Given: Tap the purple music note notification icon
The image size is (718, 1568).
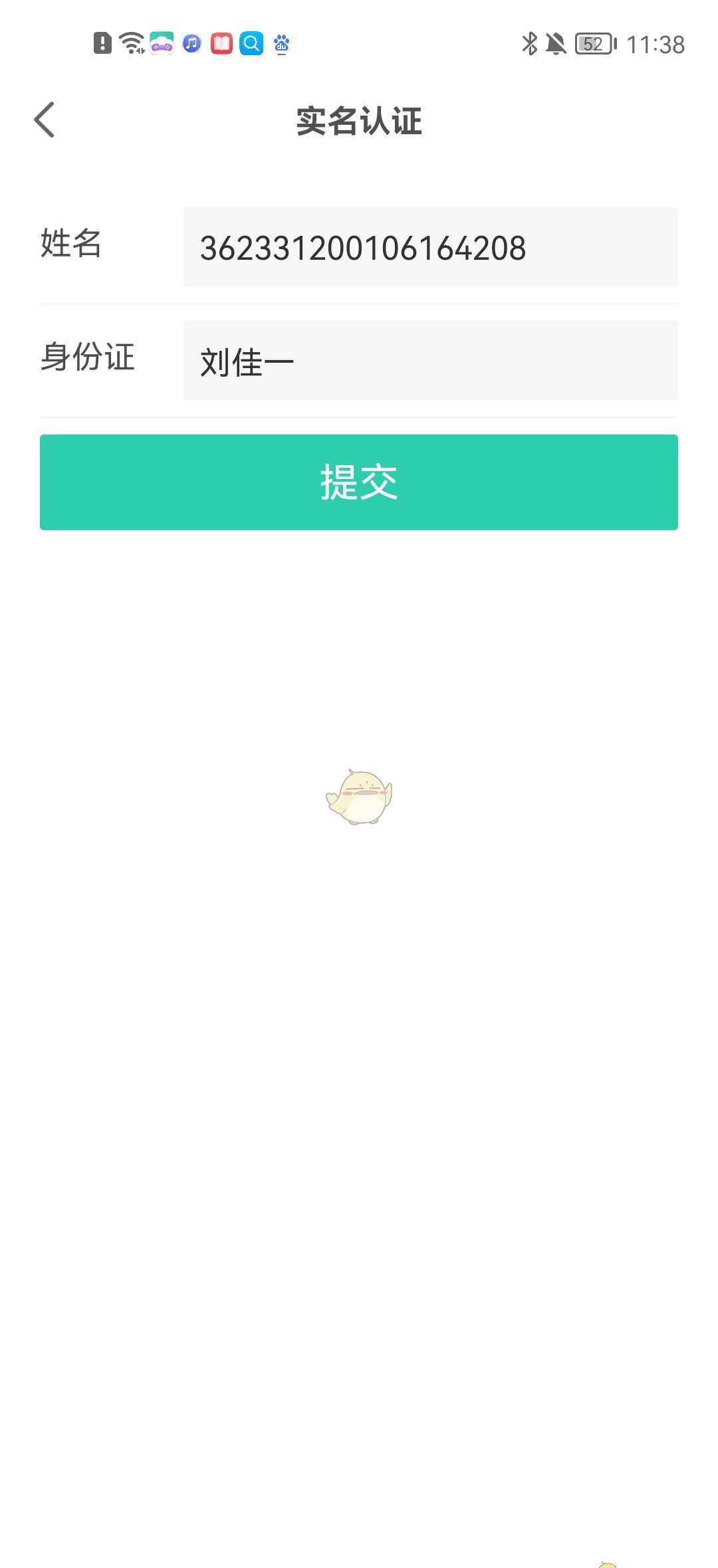Looking at the screenshot, I should click(191, 45).
